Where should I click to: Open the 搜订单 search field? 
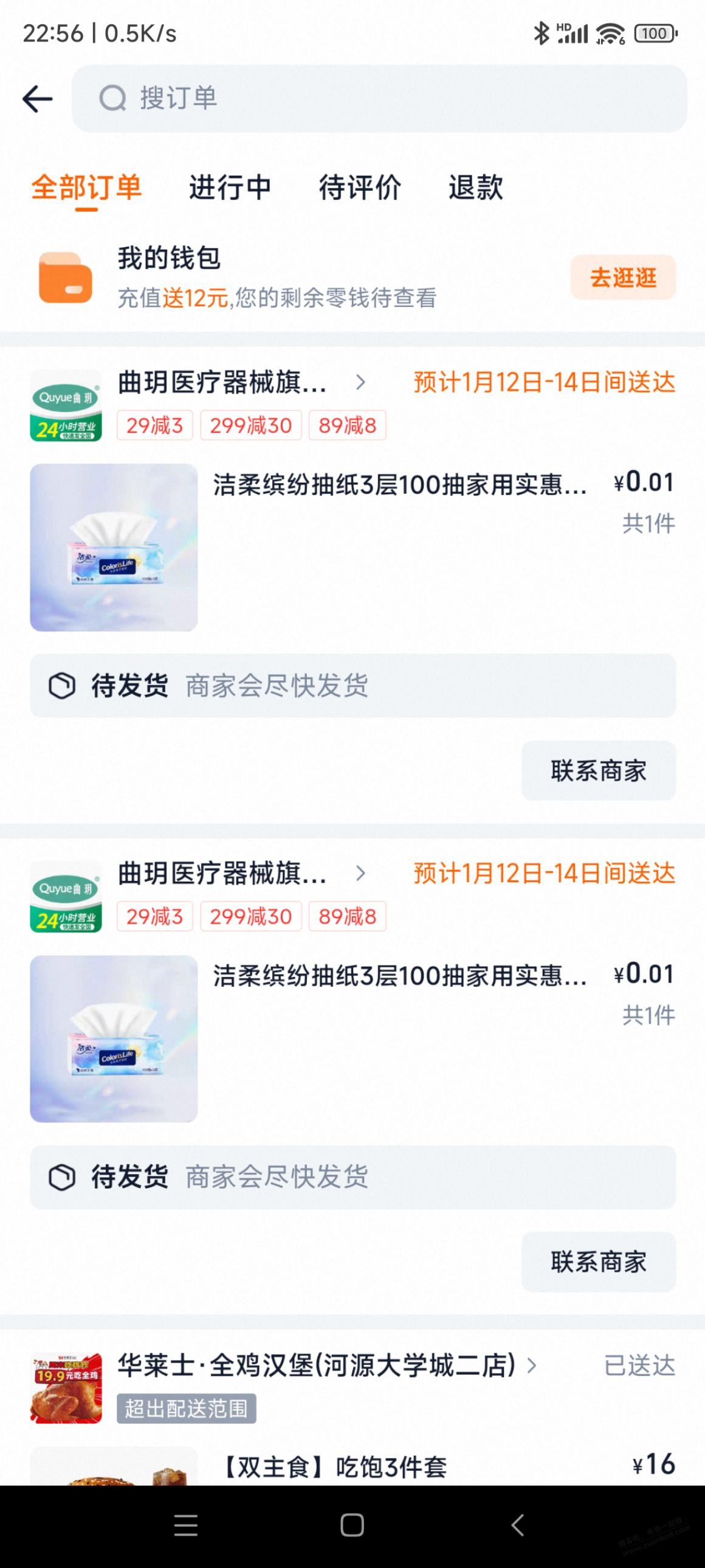[x=379, y=98]
